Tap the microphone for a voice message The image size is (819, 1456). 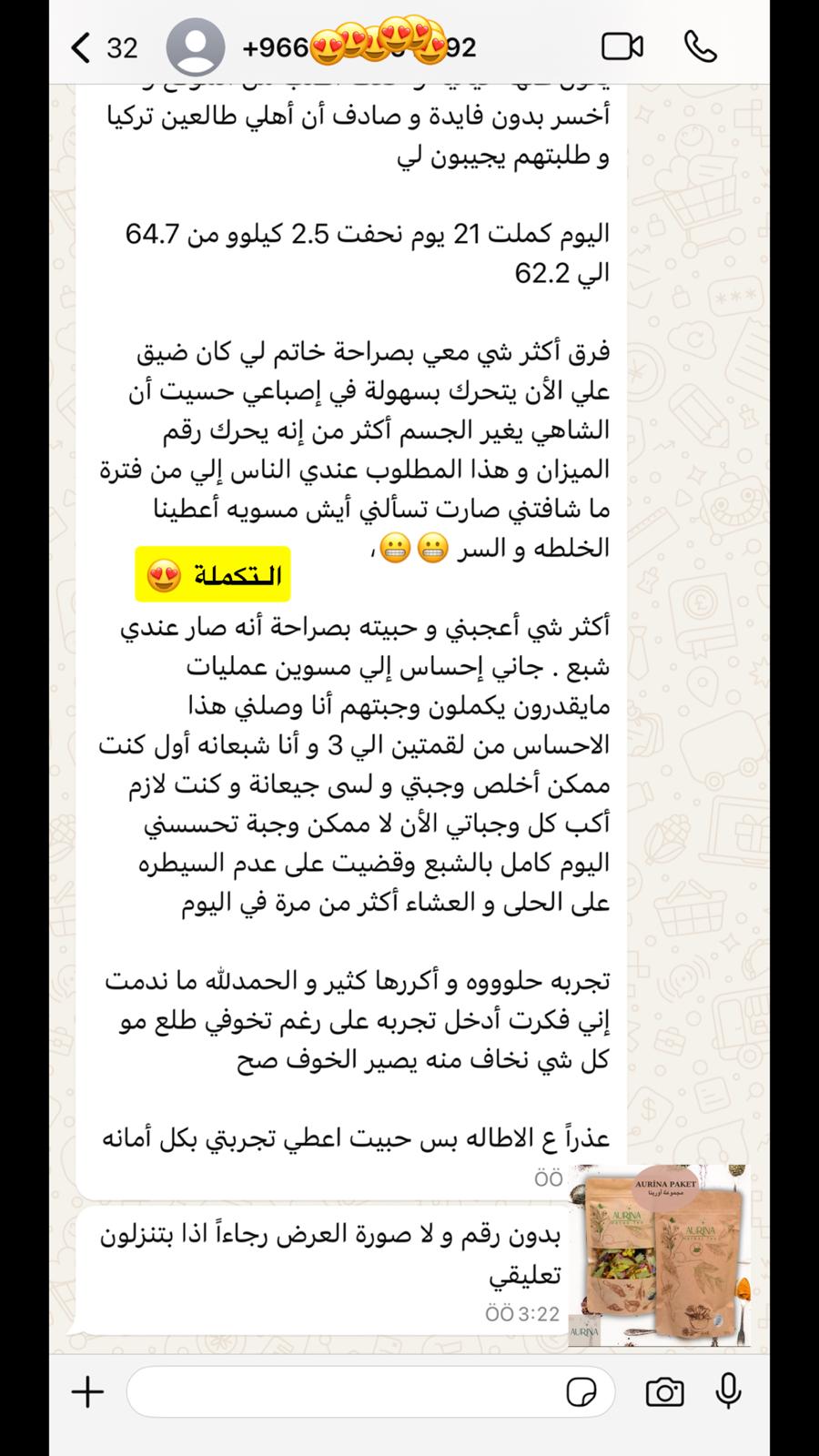point(728,1392)
